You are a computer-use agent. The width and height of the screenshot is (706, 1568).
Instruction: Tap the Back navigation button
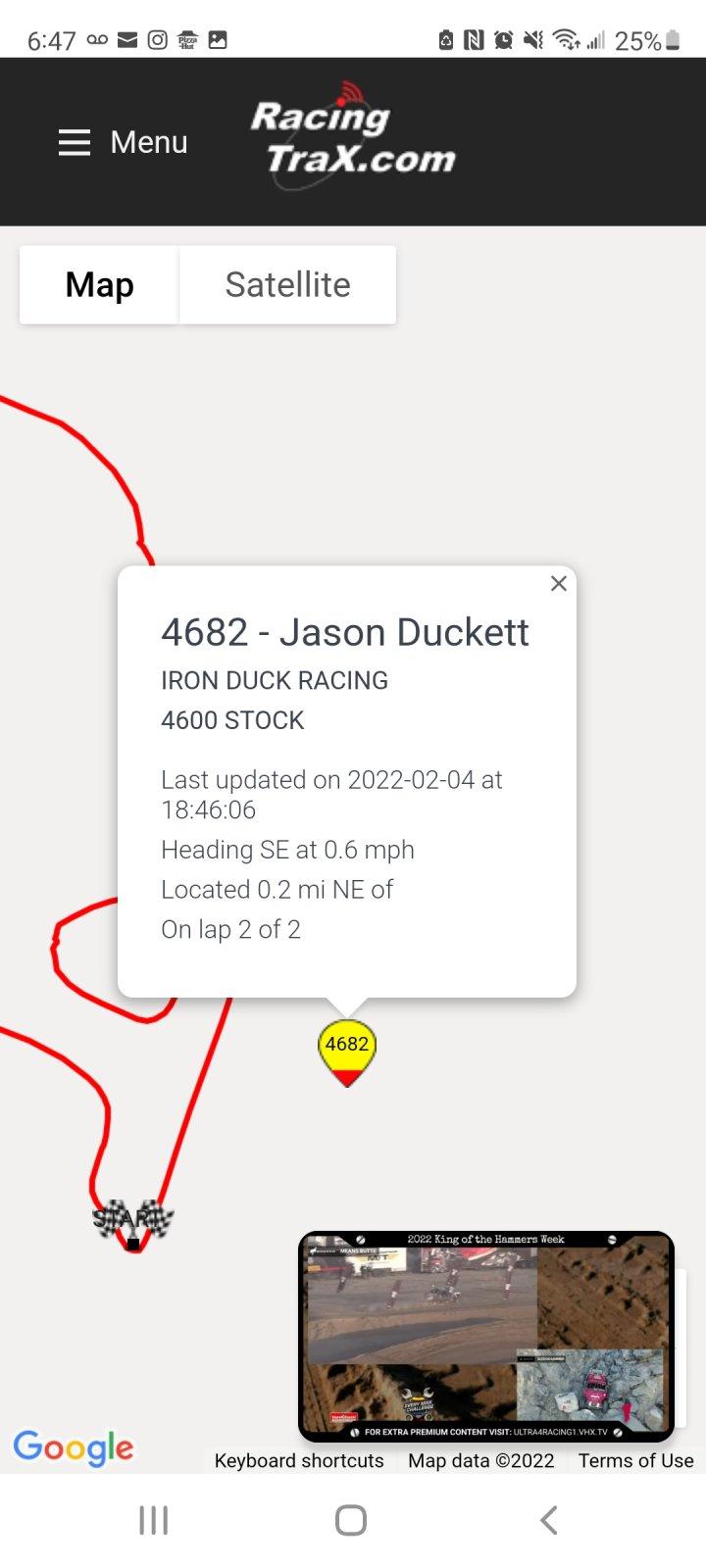point(547,1520)
